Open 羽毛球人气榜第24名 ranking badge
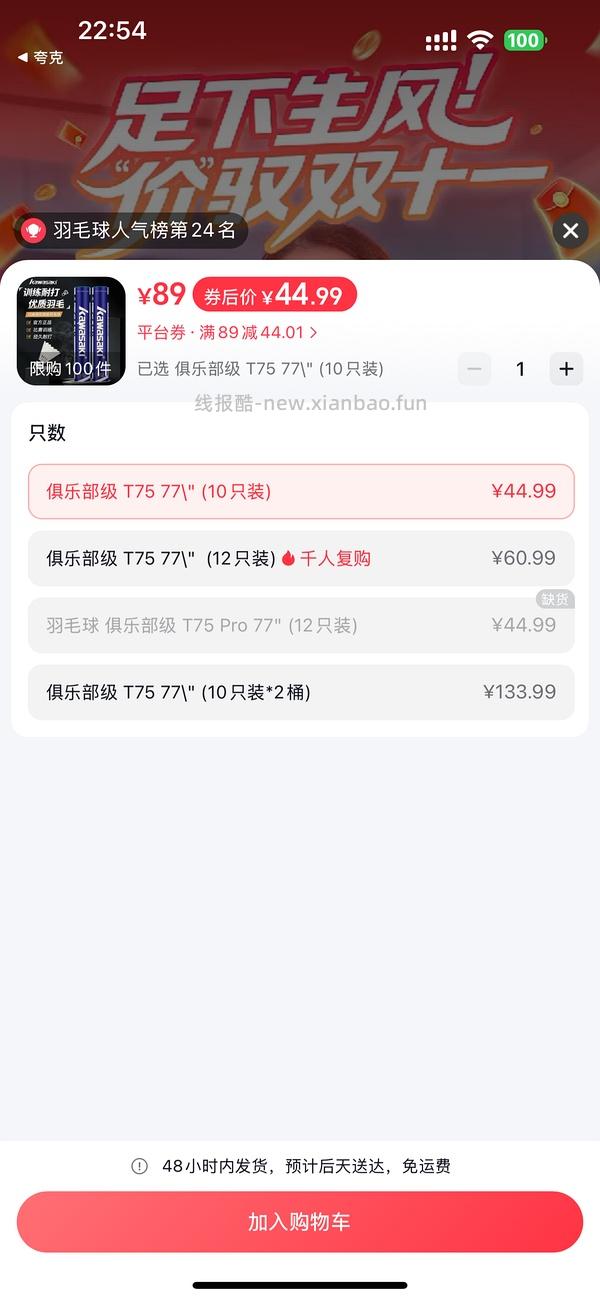 pos(131,231)
